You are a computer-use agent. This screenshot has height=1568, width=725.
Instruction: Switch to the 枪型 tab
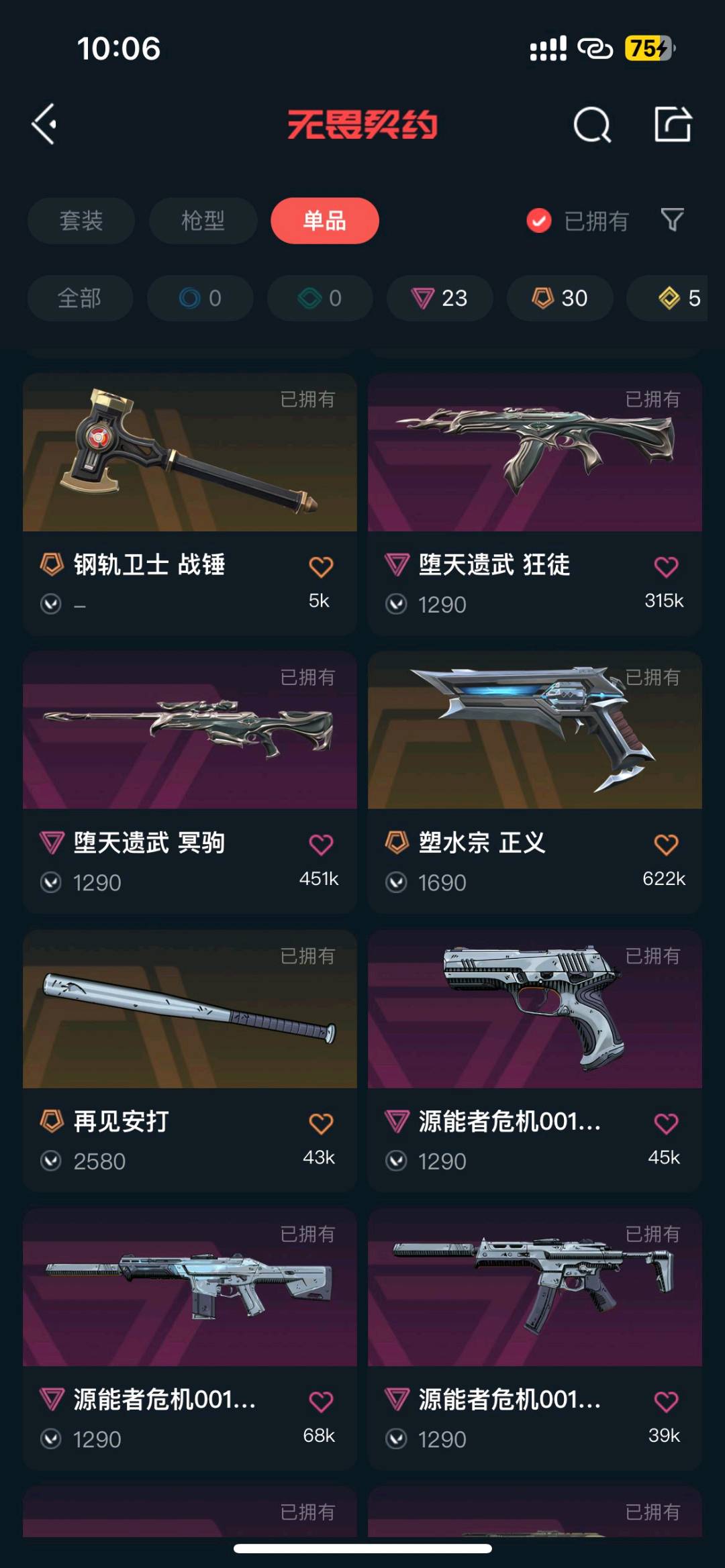pyautogui.click(x=203, y=221)
